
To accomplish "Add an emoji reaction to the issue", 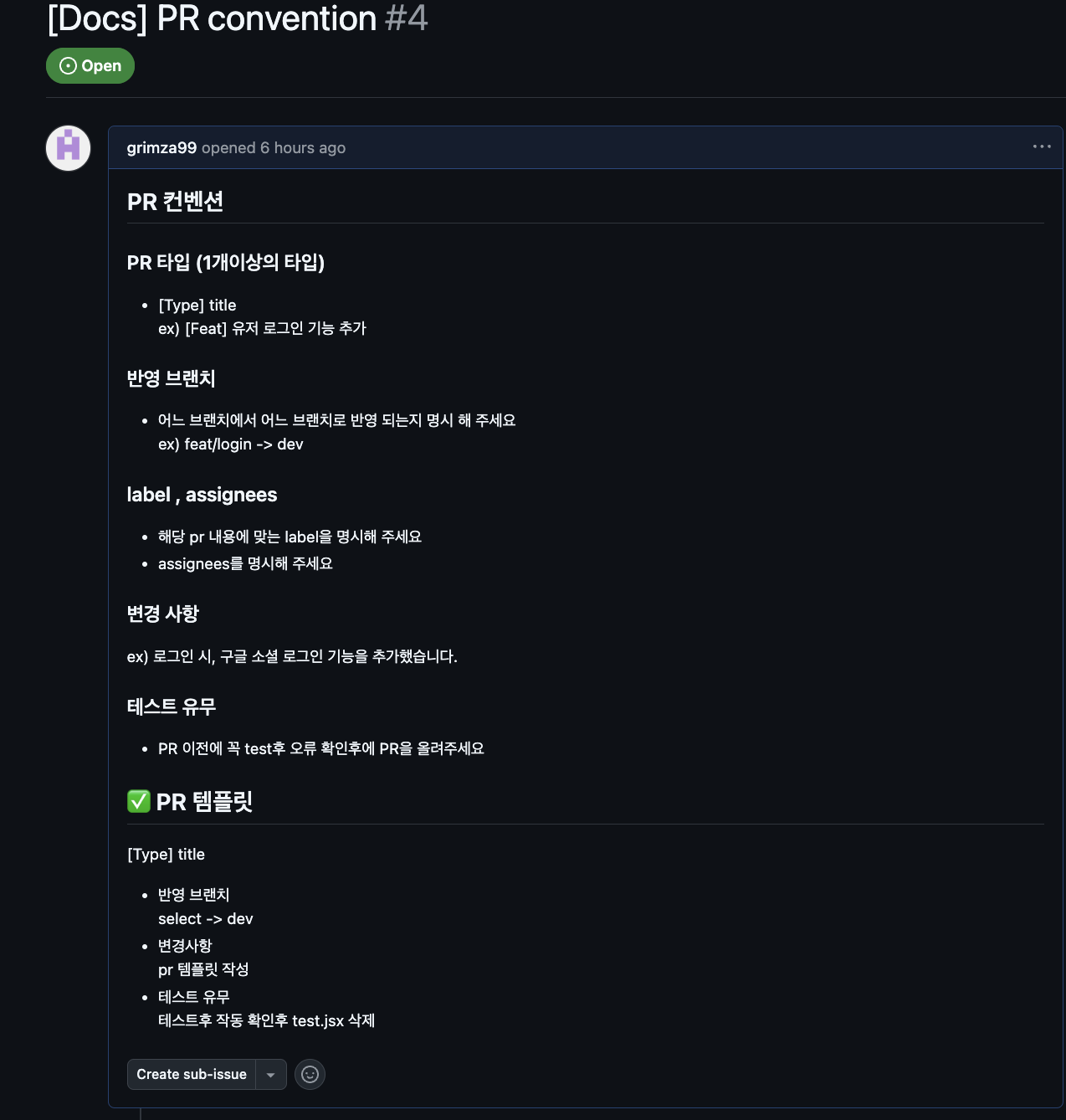I will [310, 1074].
